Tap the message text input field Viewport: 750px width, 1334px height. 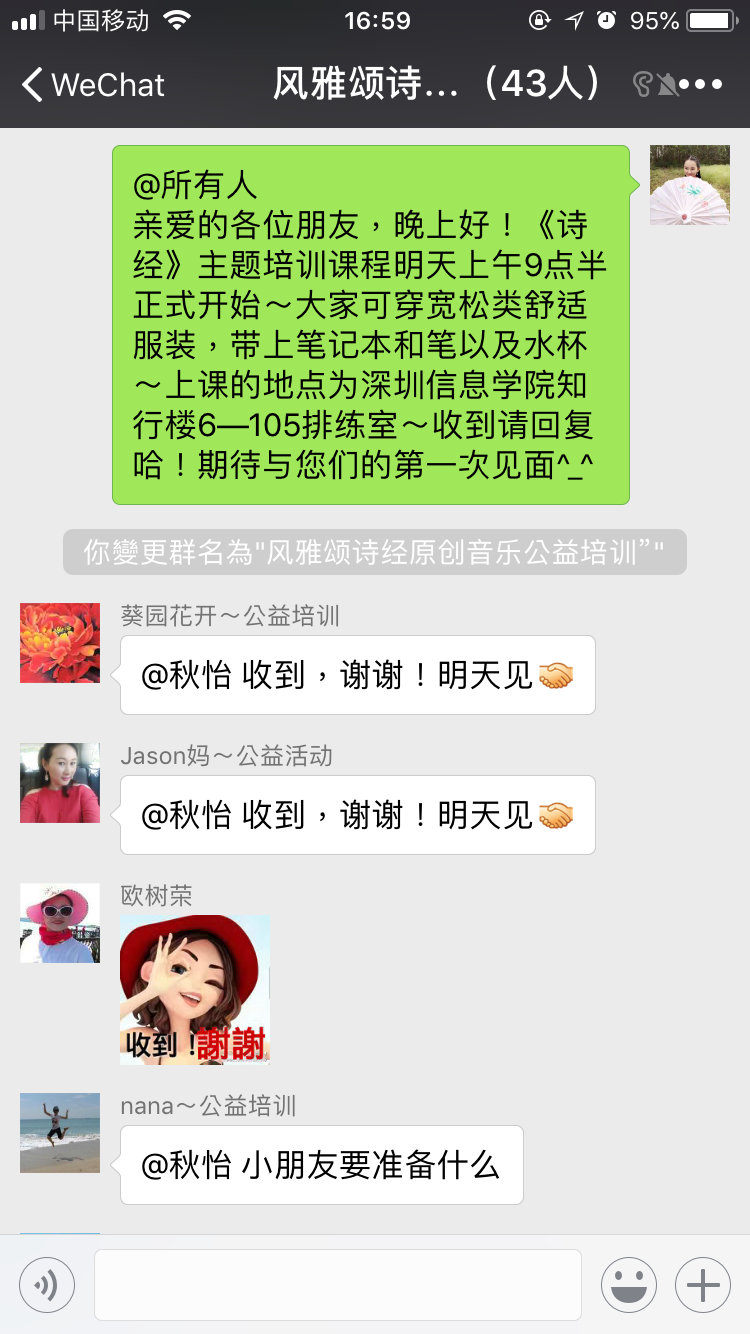338,1284
